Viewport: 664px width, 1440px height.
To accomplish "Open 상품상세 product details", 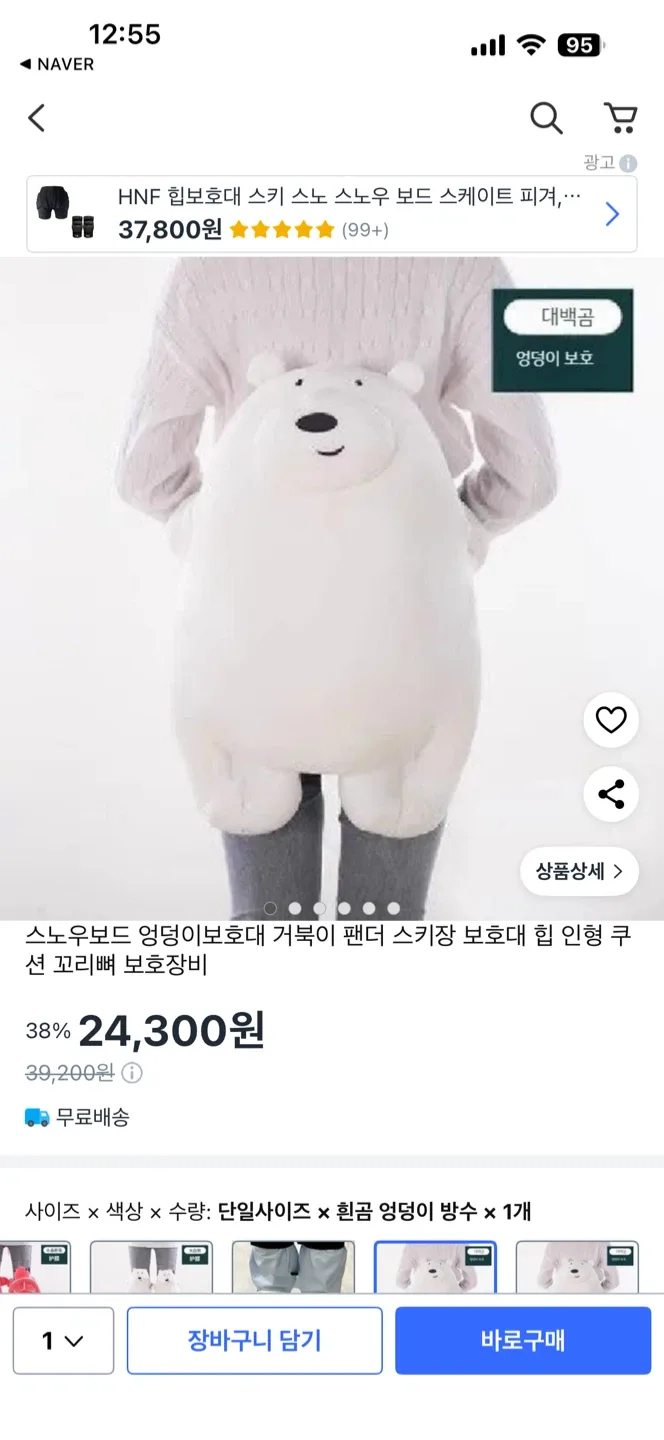I will coord(579,871).
